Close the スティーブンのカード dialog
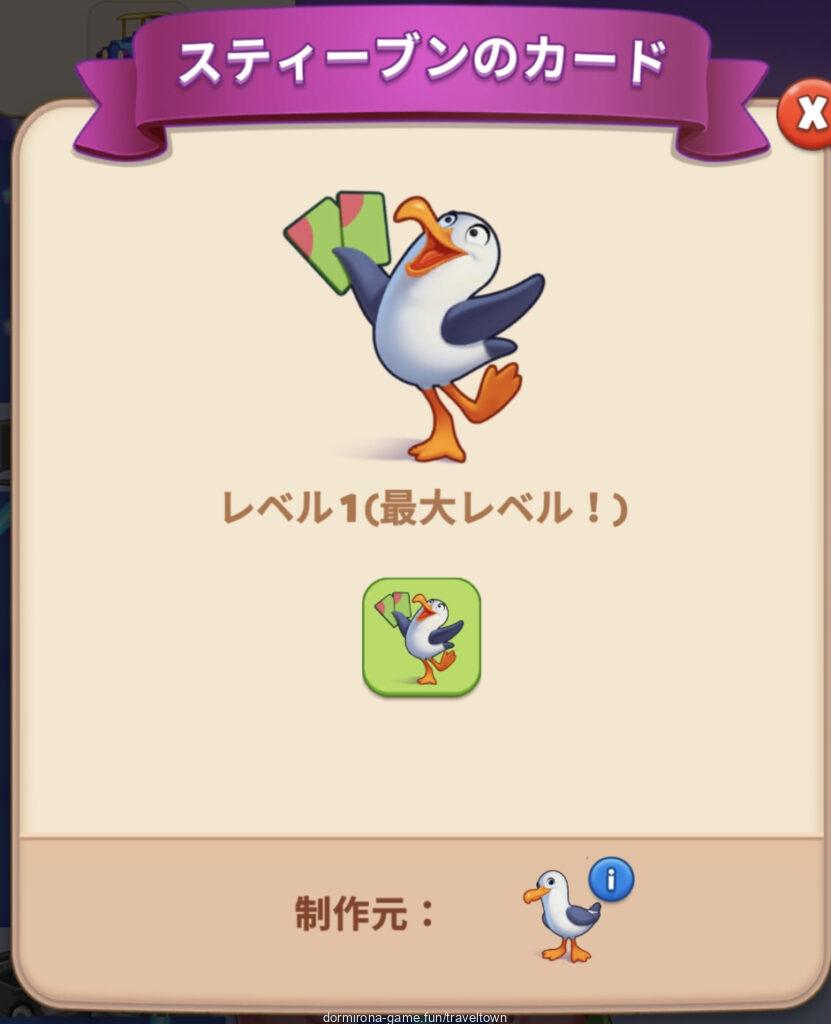The image size is (831, 1024). click(x=806, y=112)
